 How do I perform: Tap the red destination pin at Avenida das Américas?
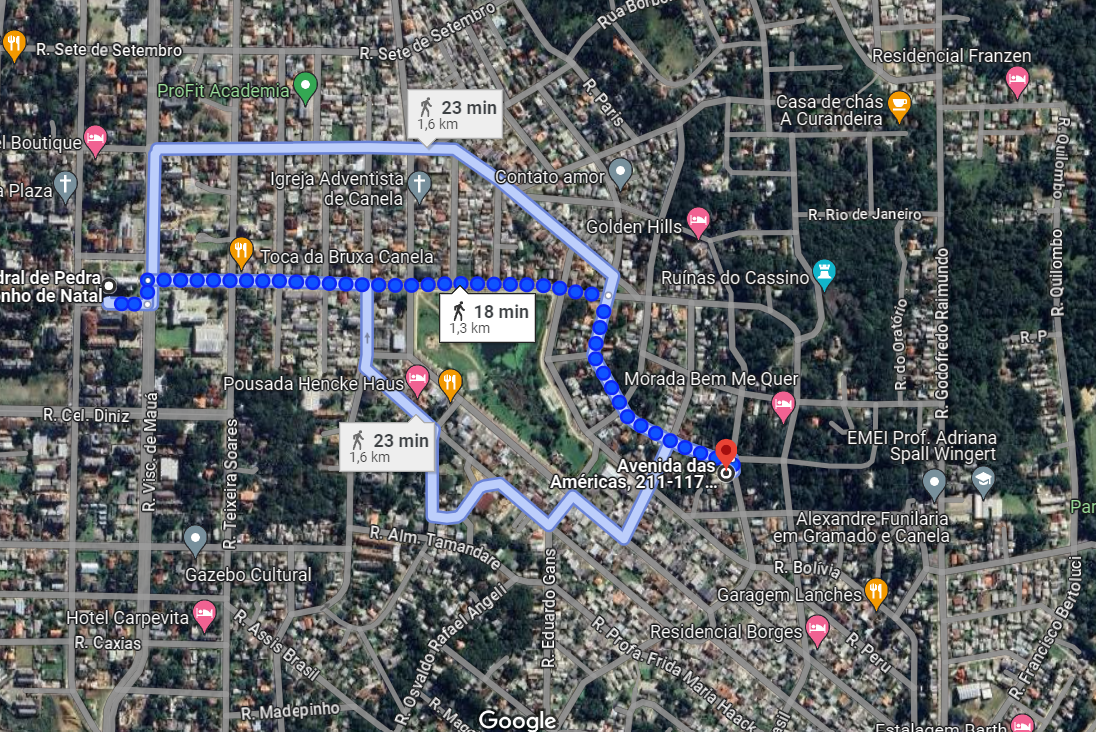(727, 454)
